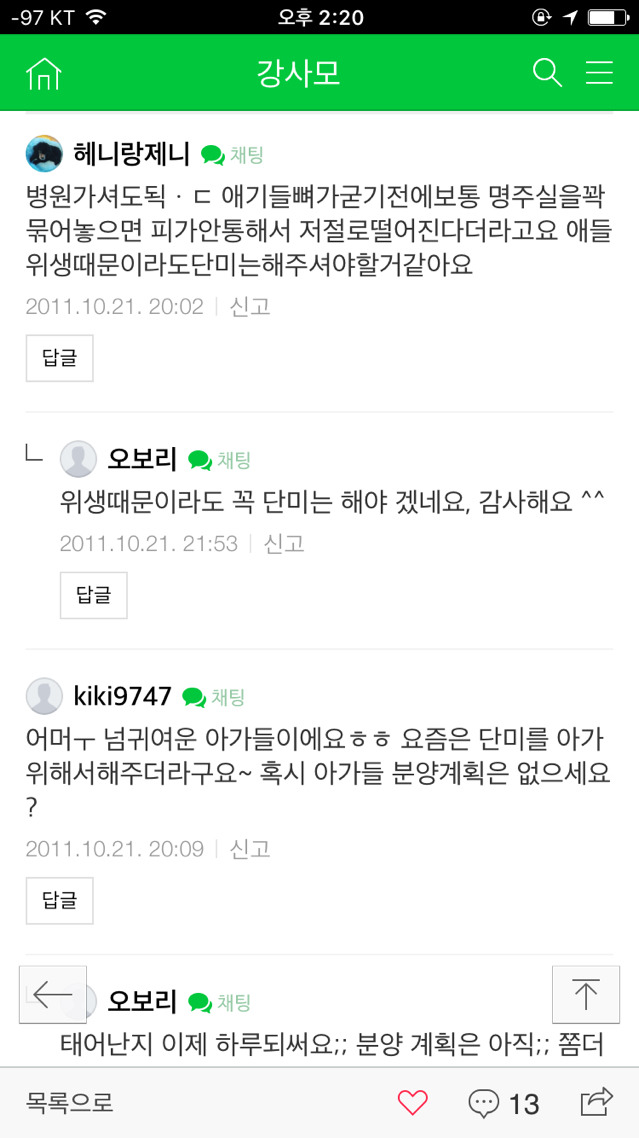Tap 답글 under 헤니랑제니's comment
639x1138 pixels.
[x=59, y=358]
